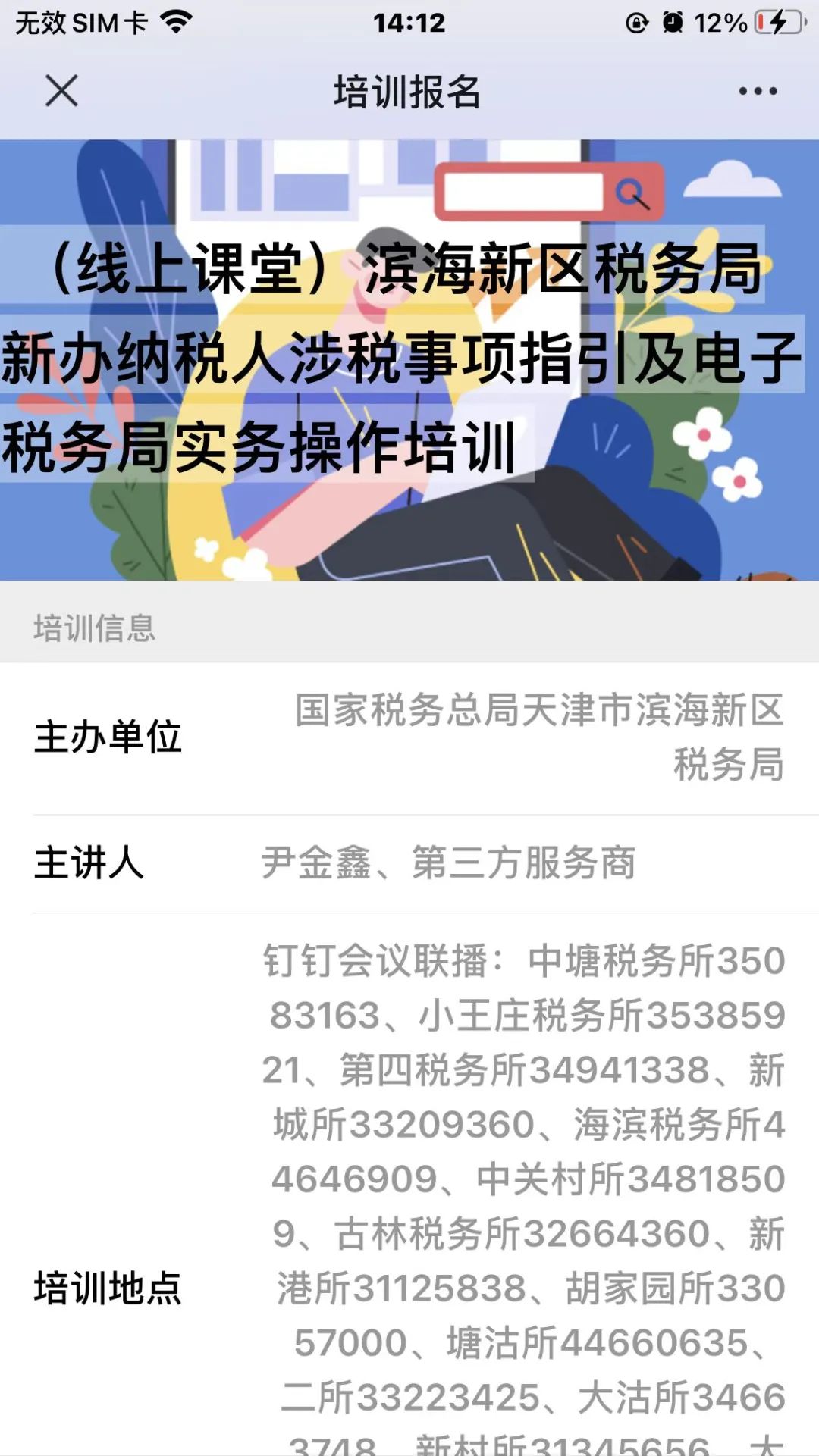
Task: Open the three-dot more options menu
Action: tap(758, 91)
